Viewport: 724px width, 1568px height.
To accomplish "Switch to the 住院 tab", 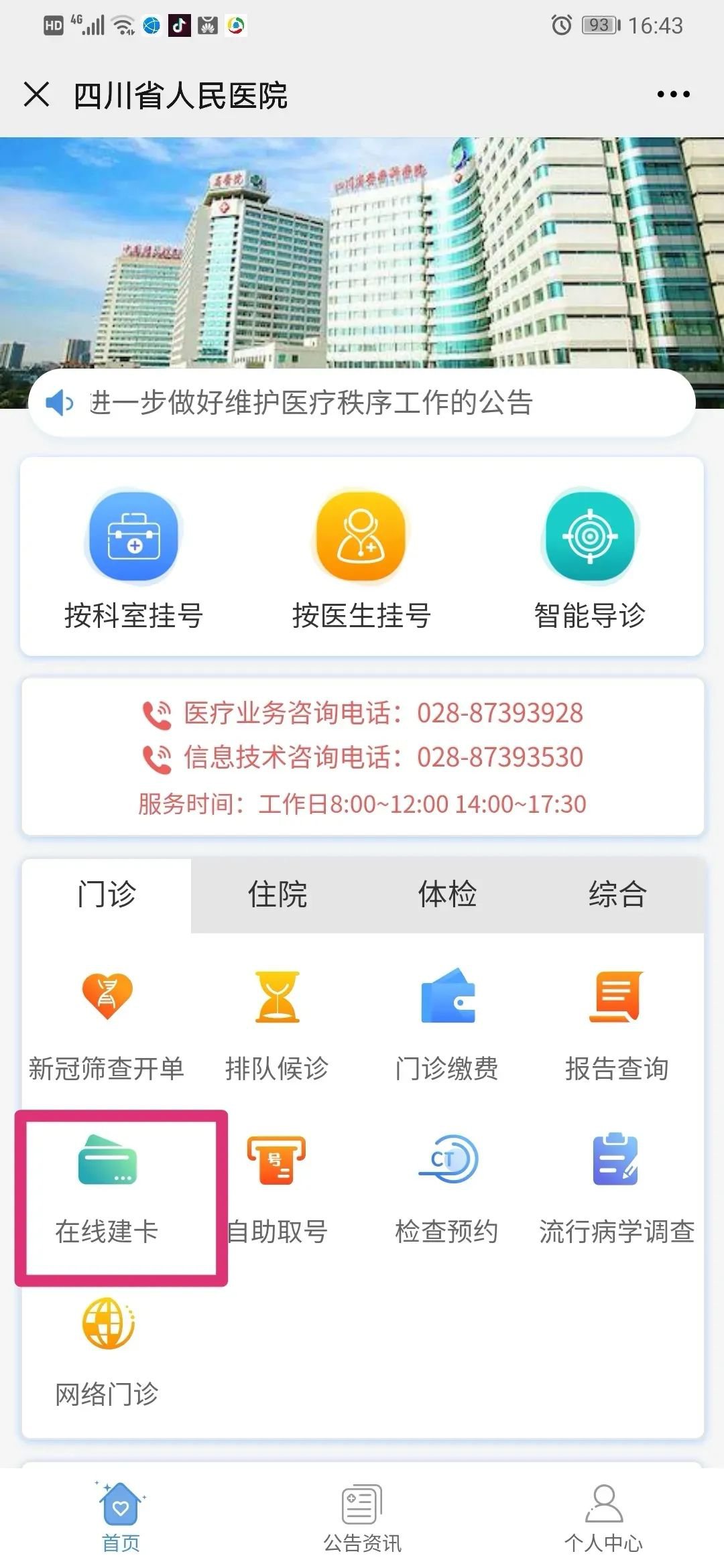I will tap(277, 895).
